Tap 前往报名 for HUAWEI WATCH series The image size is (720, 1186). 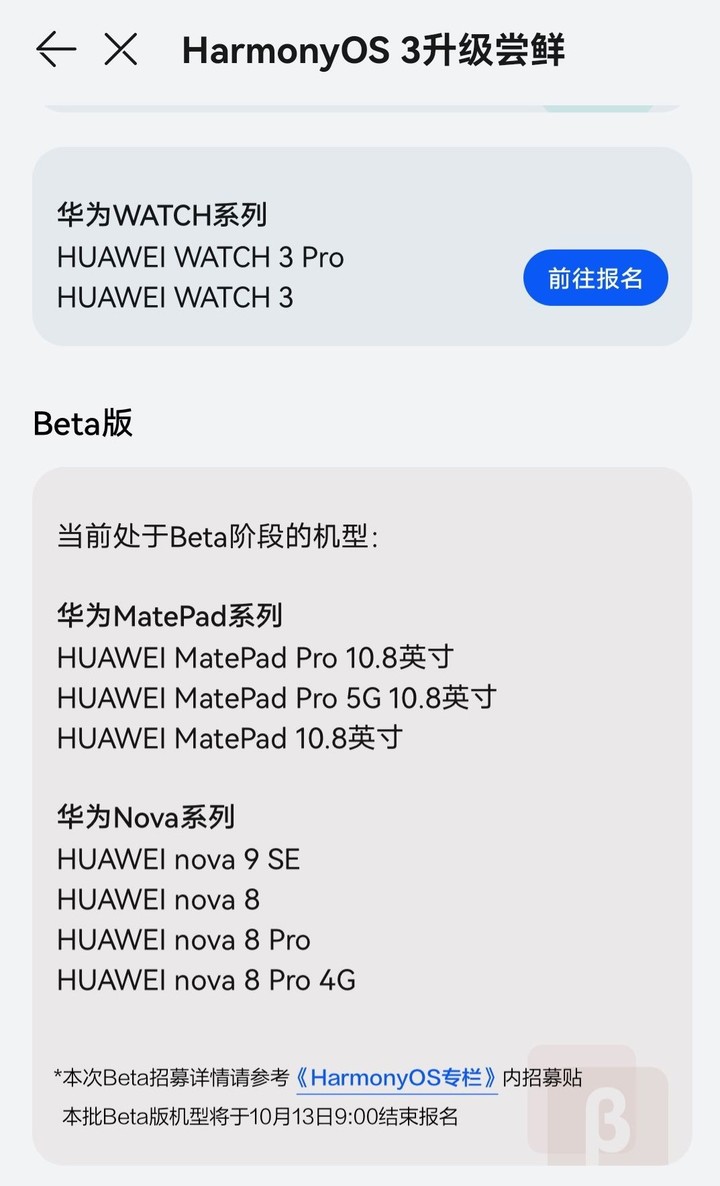pos(595,278)
